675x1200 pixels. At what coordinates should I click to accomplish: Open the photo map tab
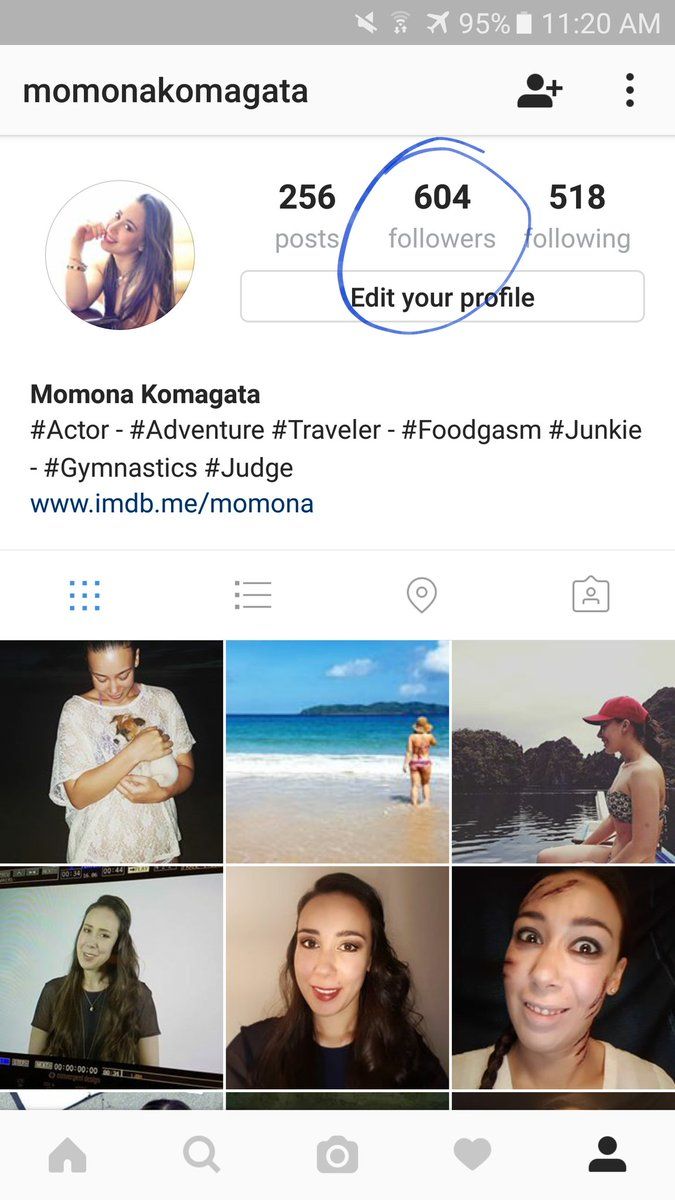pos(421,596)
